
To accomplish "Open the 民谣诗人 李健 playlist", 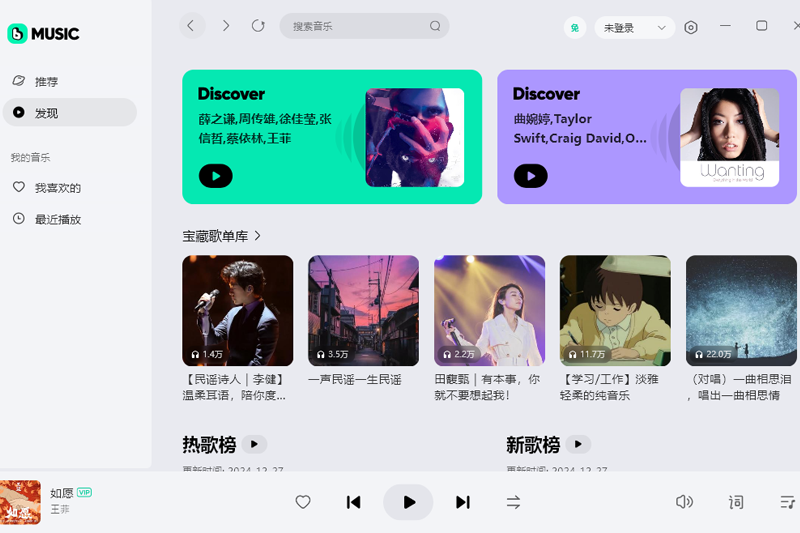I will pos(237,310).
